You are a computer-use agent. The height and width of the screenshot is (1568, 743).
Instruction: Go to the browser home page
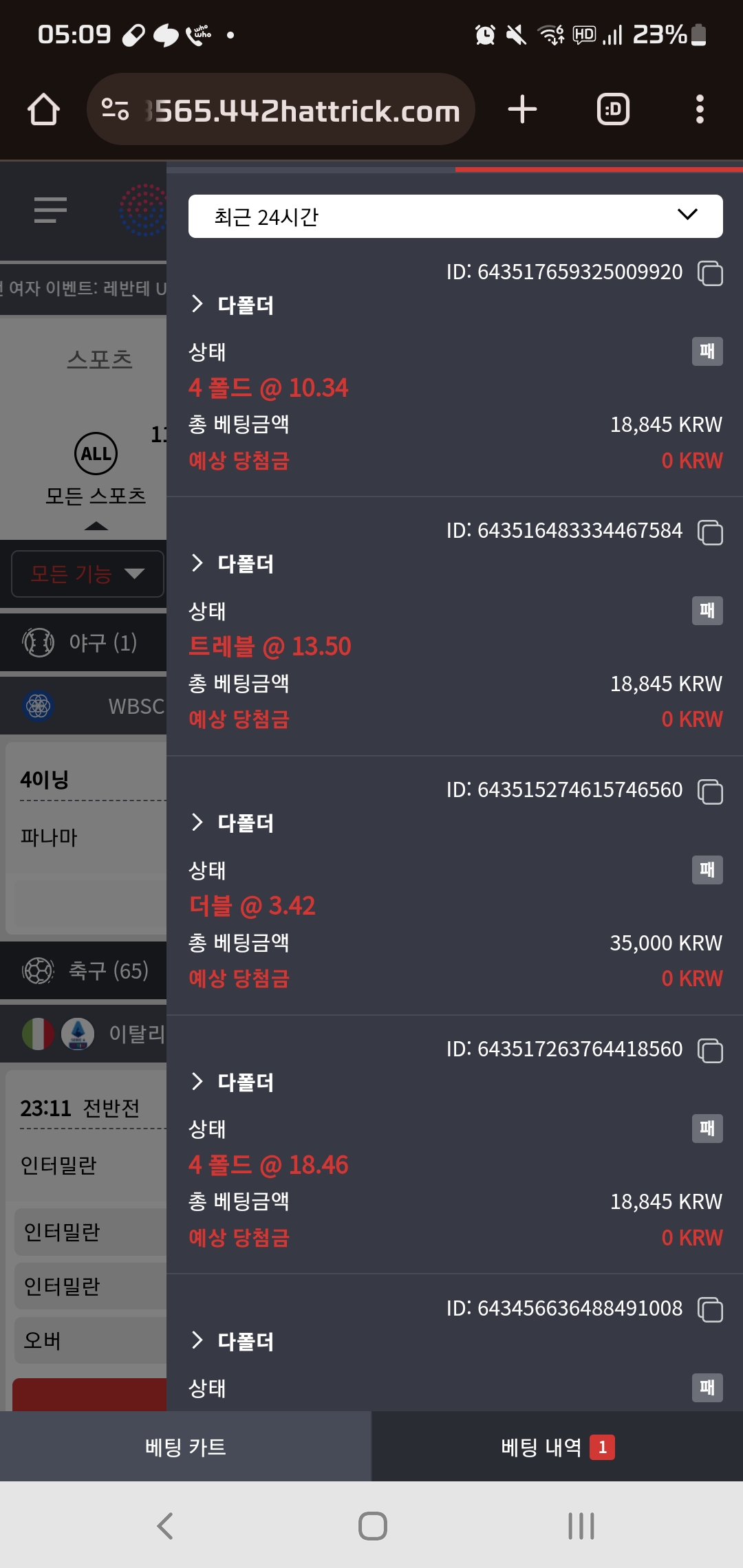[43, 110]
